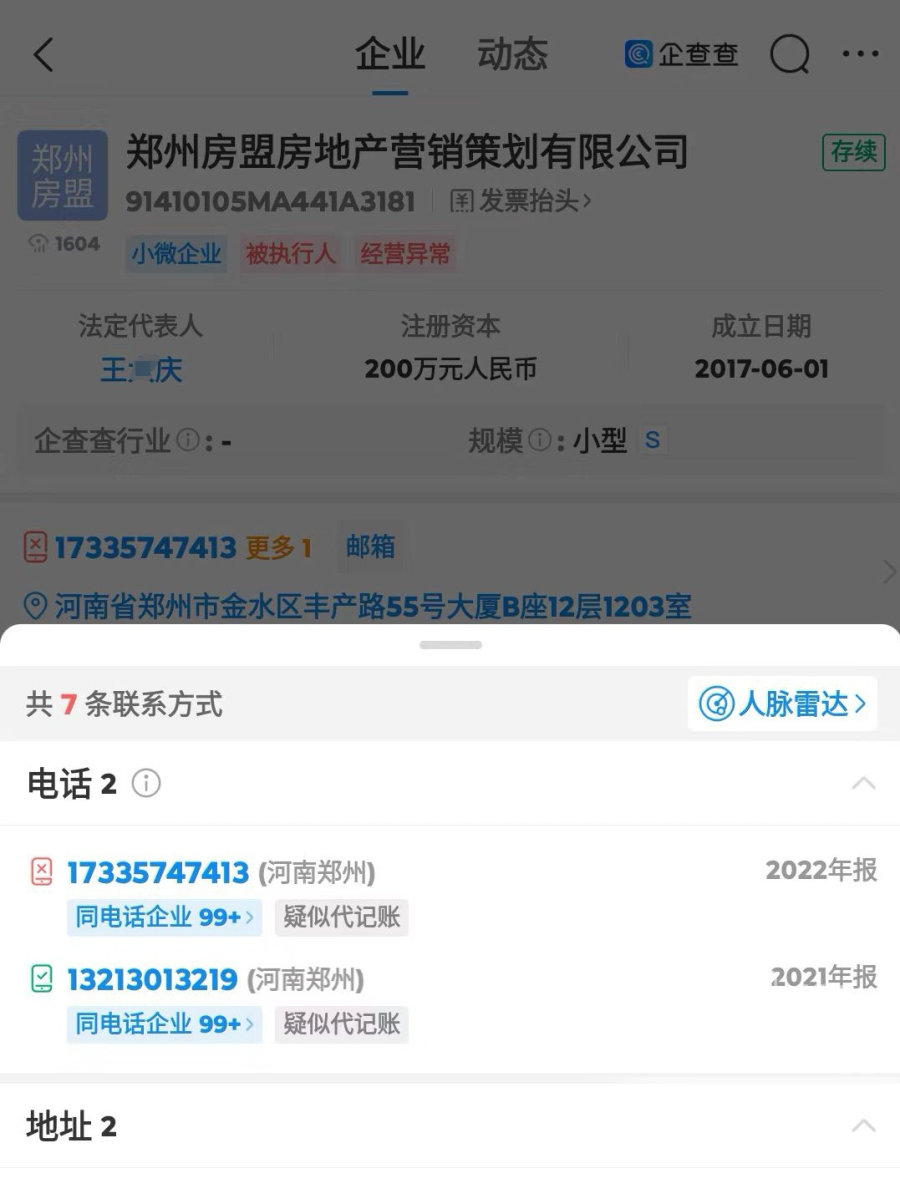Tap the info icon beside 电话 2

pos(146,784)
